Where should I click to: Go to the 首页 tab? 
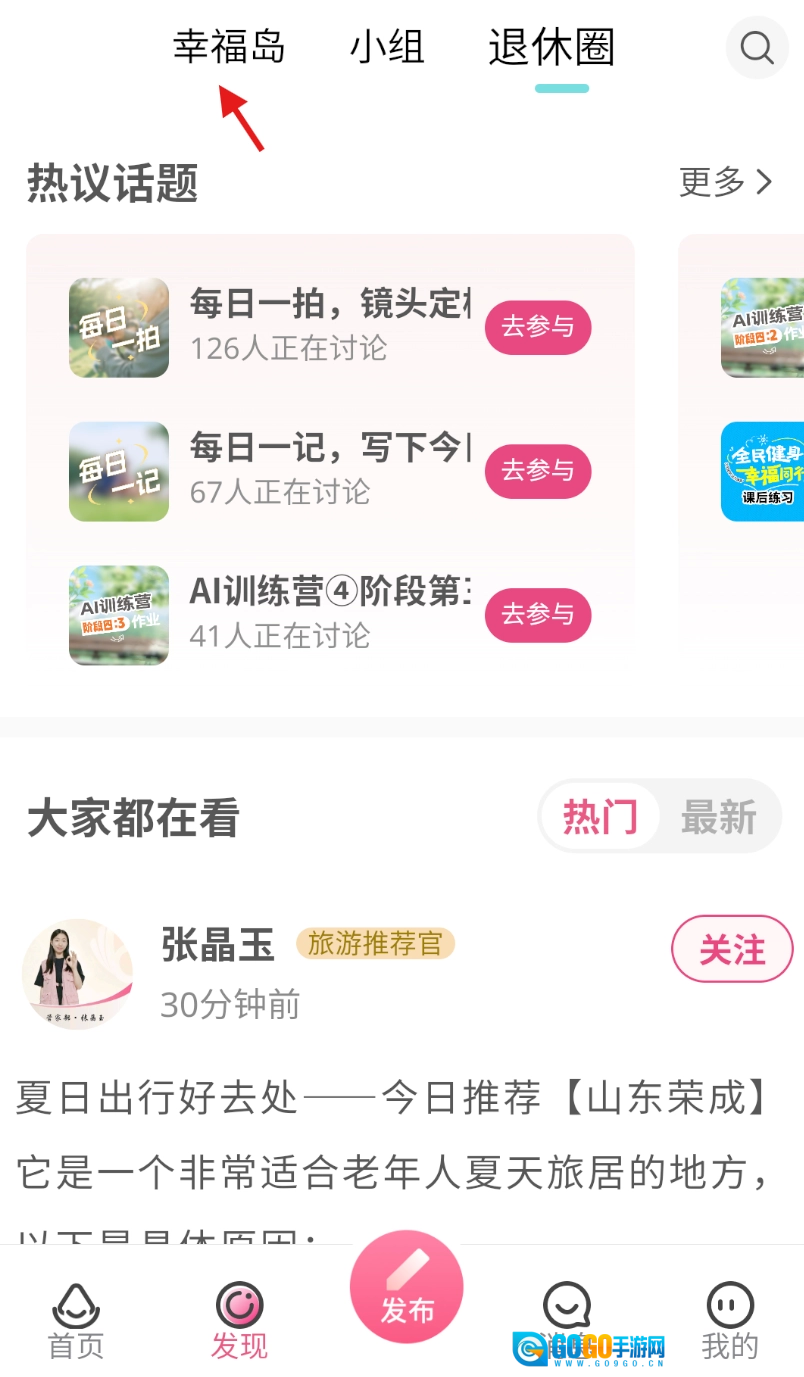pos(76,1322)
